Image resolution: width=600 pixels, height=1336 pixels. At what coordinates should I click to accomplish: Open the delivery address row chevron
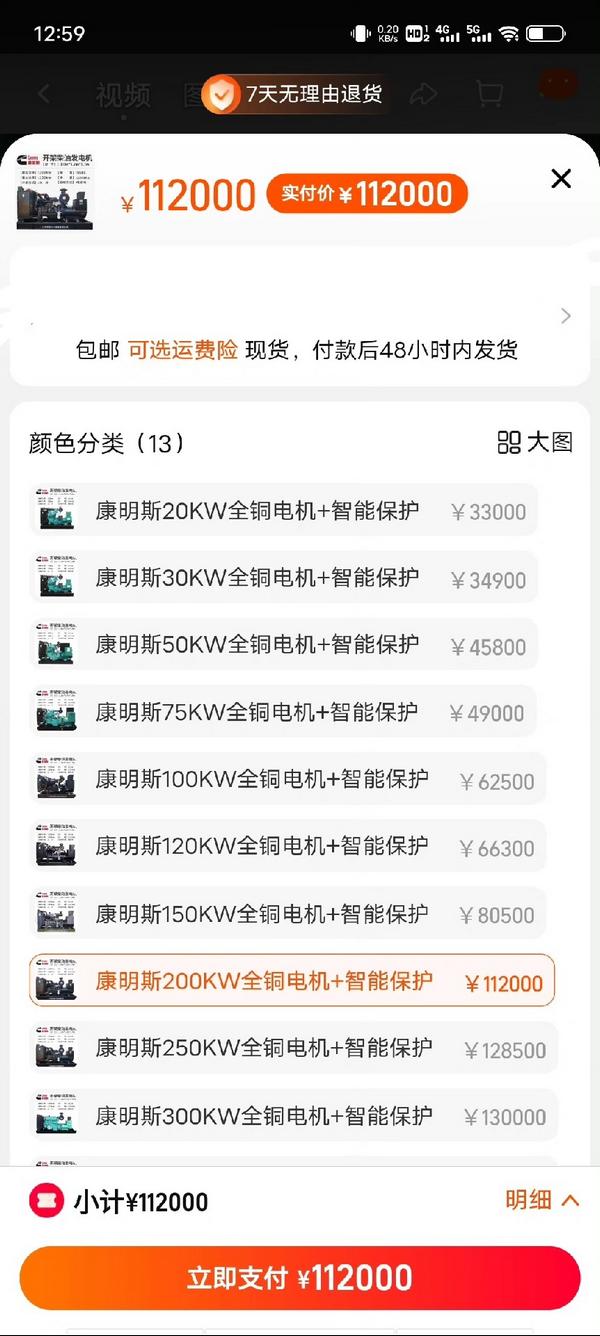click(565, 316)
